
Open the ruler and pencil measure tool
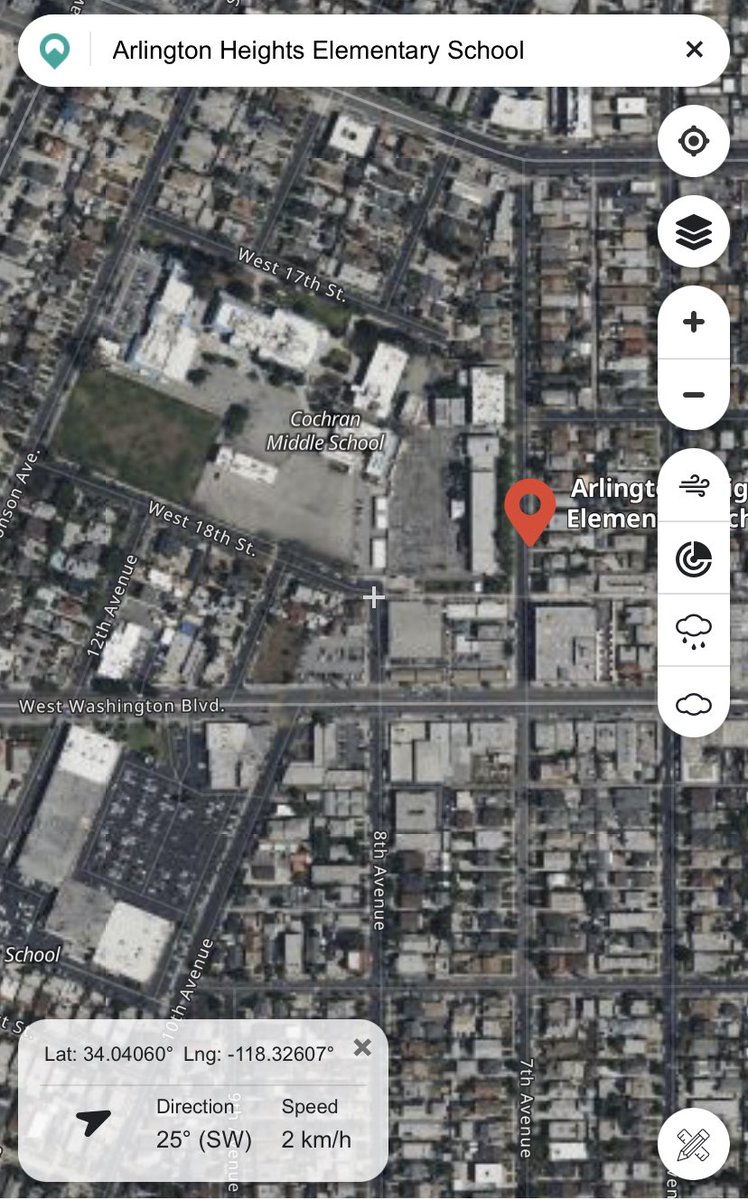pos(693,1144)
